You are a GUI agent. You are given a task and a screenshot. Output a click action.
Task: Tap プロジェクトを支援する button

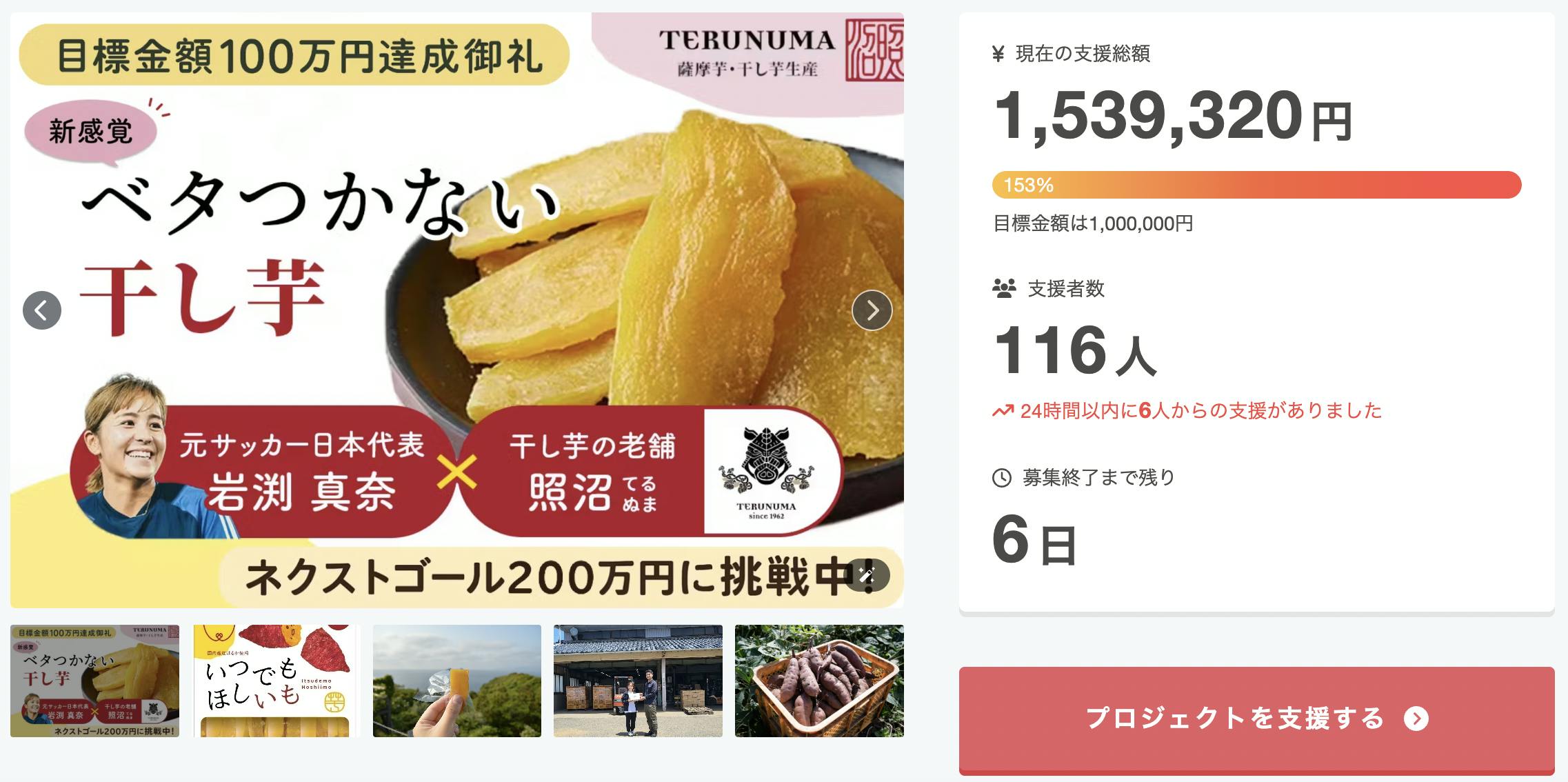pyautogui.click(x=1256, y=719)
